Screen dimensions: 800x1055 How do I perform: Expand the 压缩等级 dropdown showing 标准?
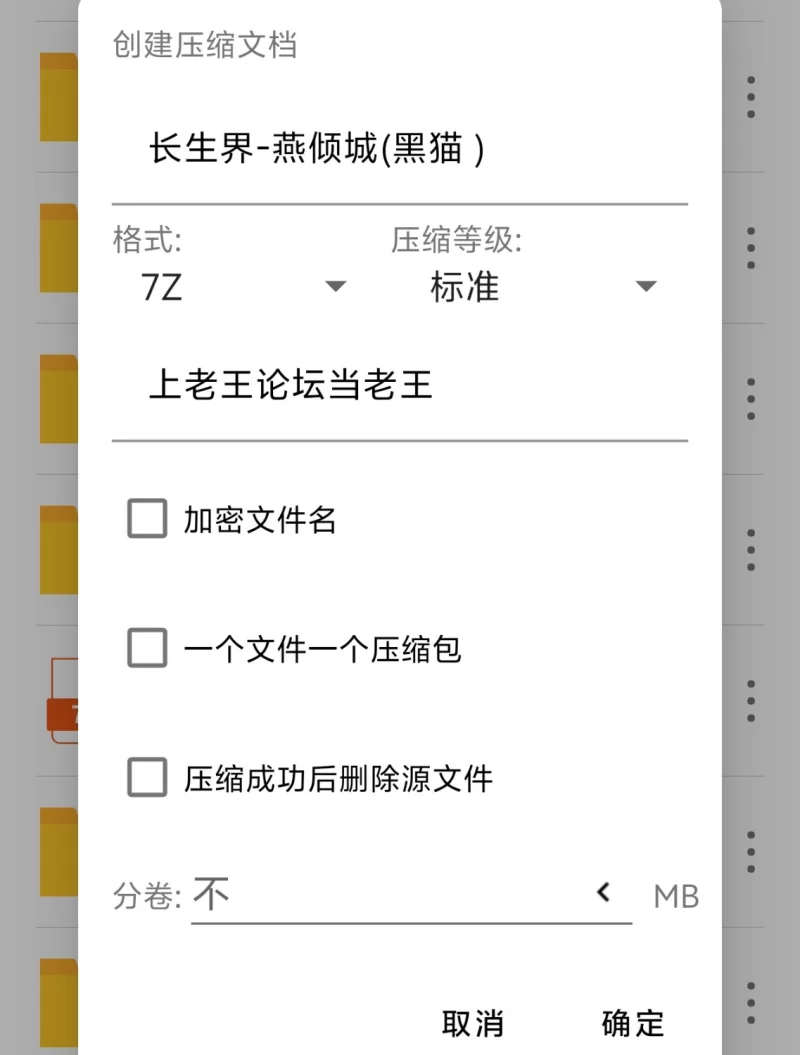[x=542, y=287]
